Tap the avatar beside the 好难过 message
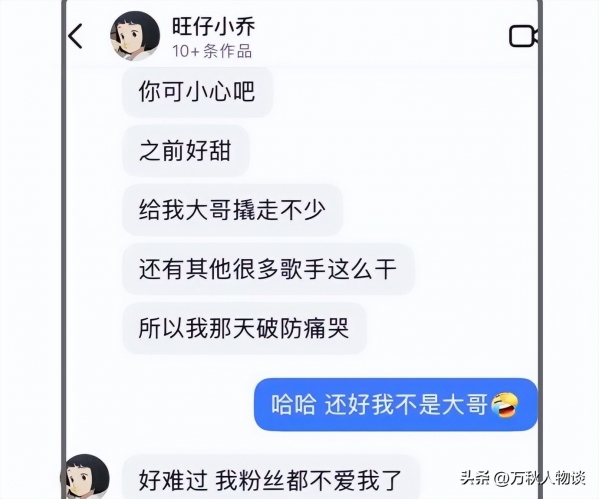Screen dimensions: 600x499 pos(86,476)
